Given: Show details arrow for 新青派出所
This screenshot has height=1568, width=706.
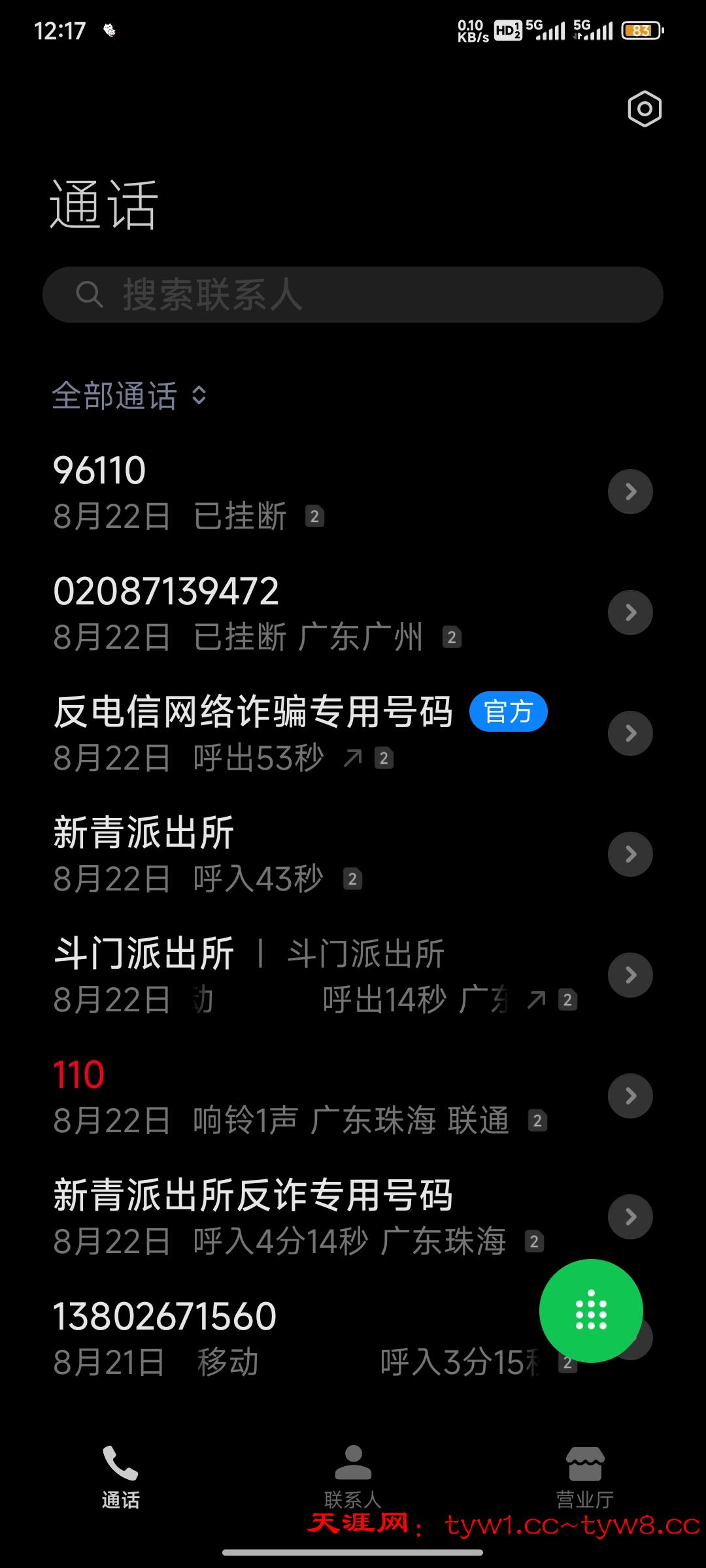Looking at the screenshot, I should (x=630, y=854).
